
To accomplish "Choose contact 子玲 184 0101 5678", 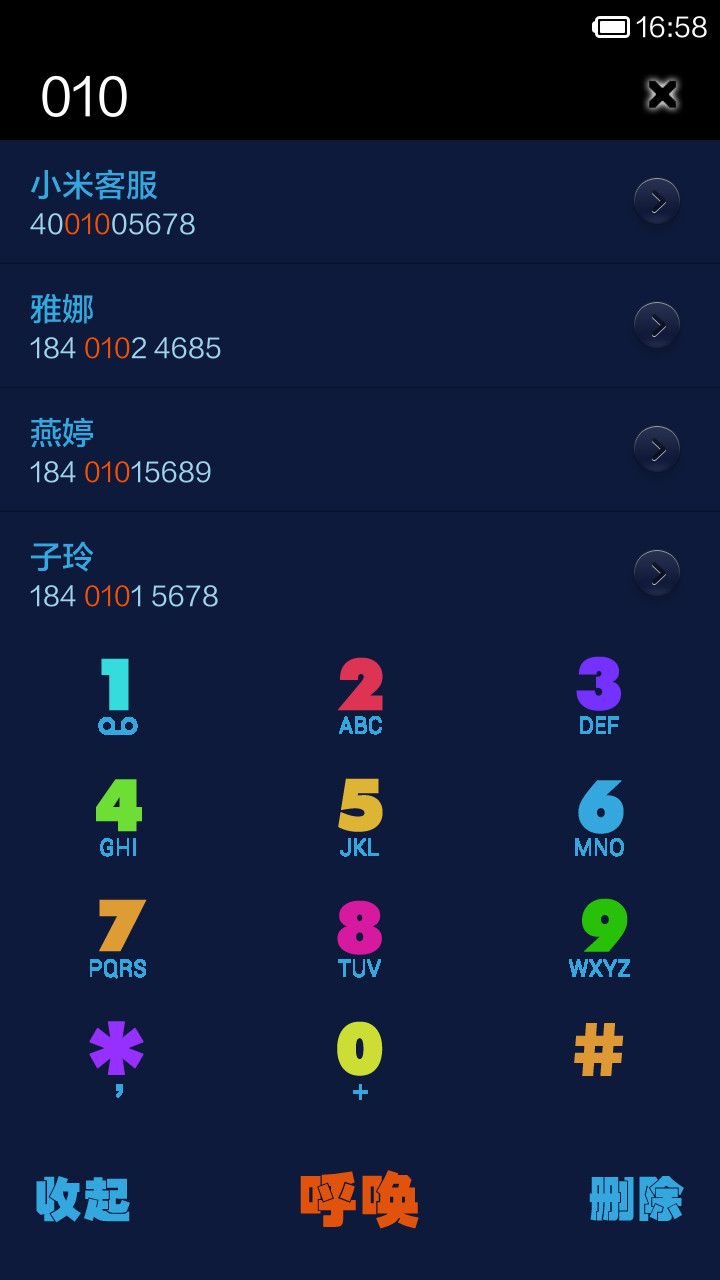I will [360, 574].
